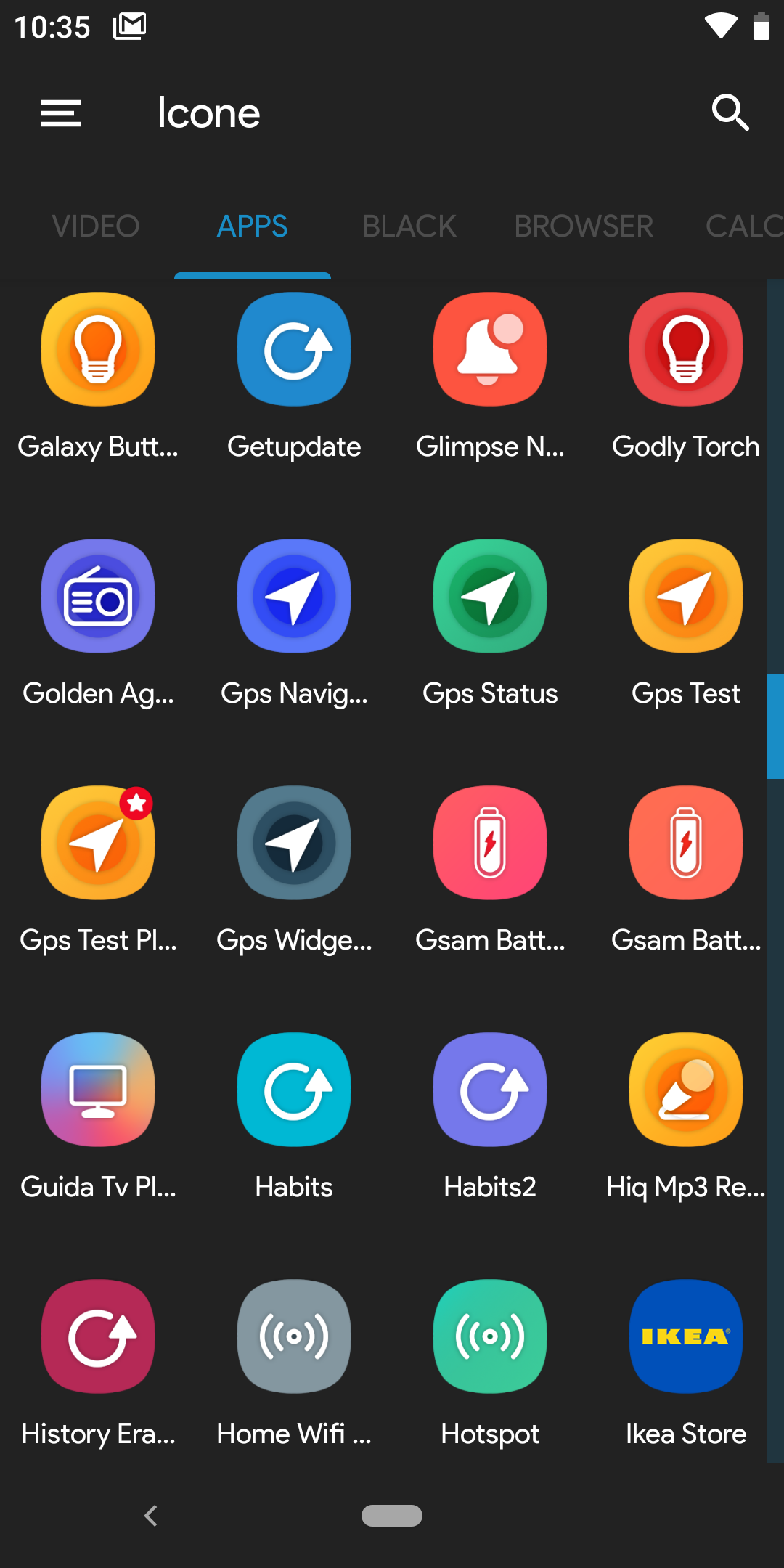Open the Guida Tv Pl... icon
This screenshot has height=1568, width=784.
(x=98, y=1090)
